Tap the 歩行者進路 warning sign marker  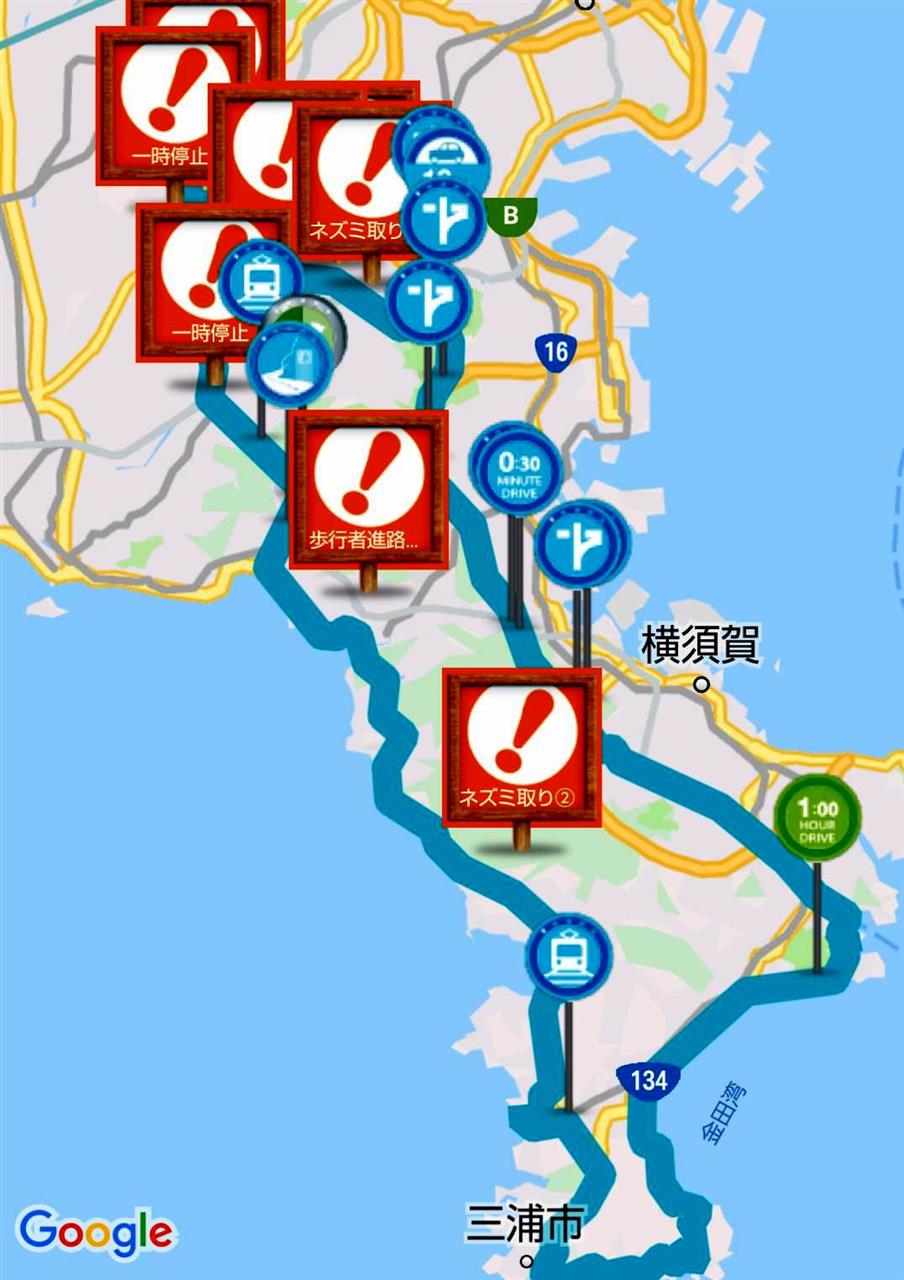click(x=367, y=488)
